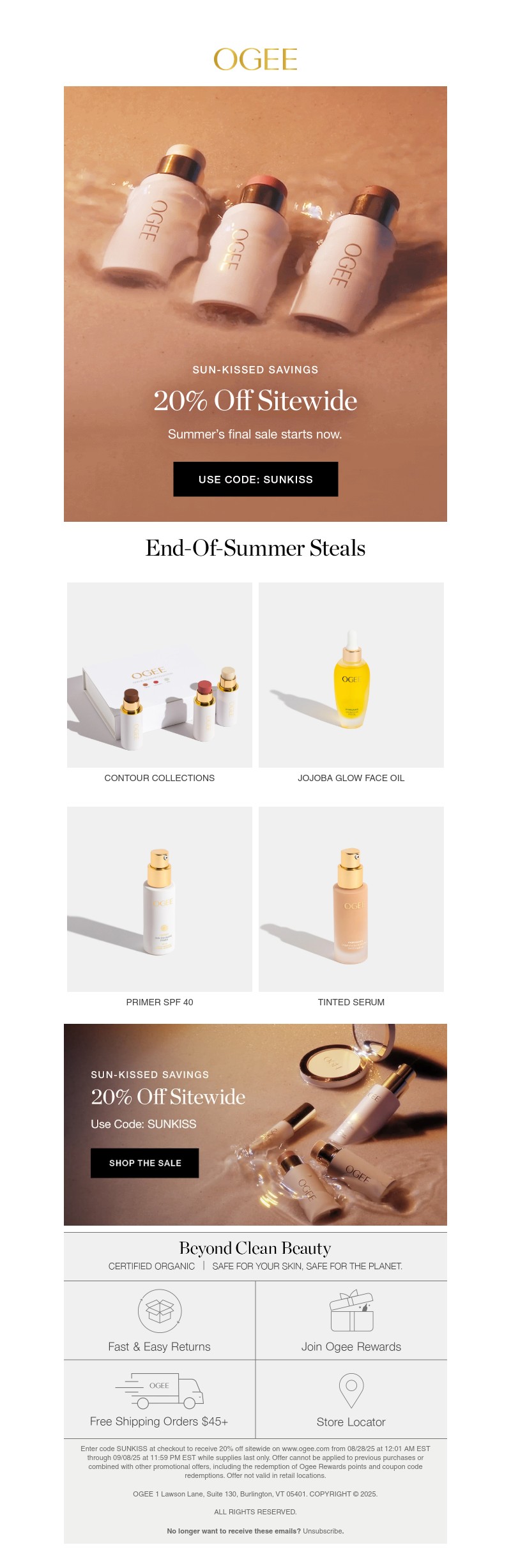
Task: Tap the USE CODE: SUNKISS button
Action: [x=256, y=479]
